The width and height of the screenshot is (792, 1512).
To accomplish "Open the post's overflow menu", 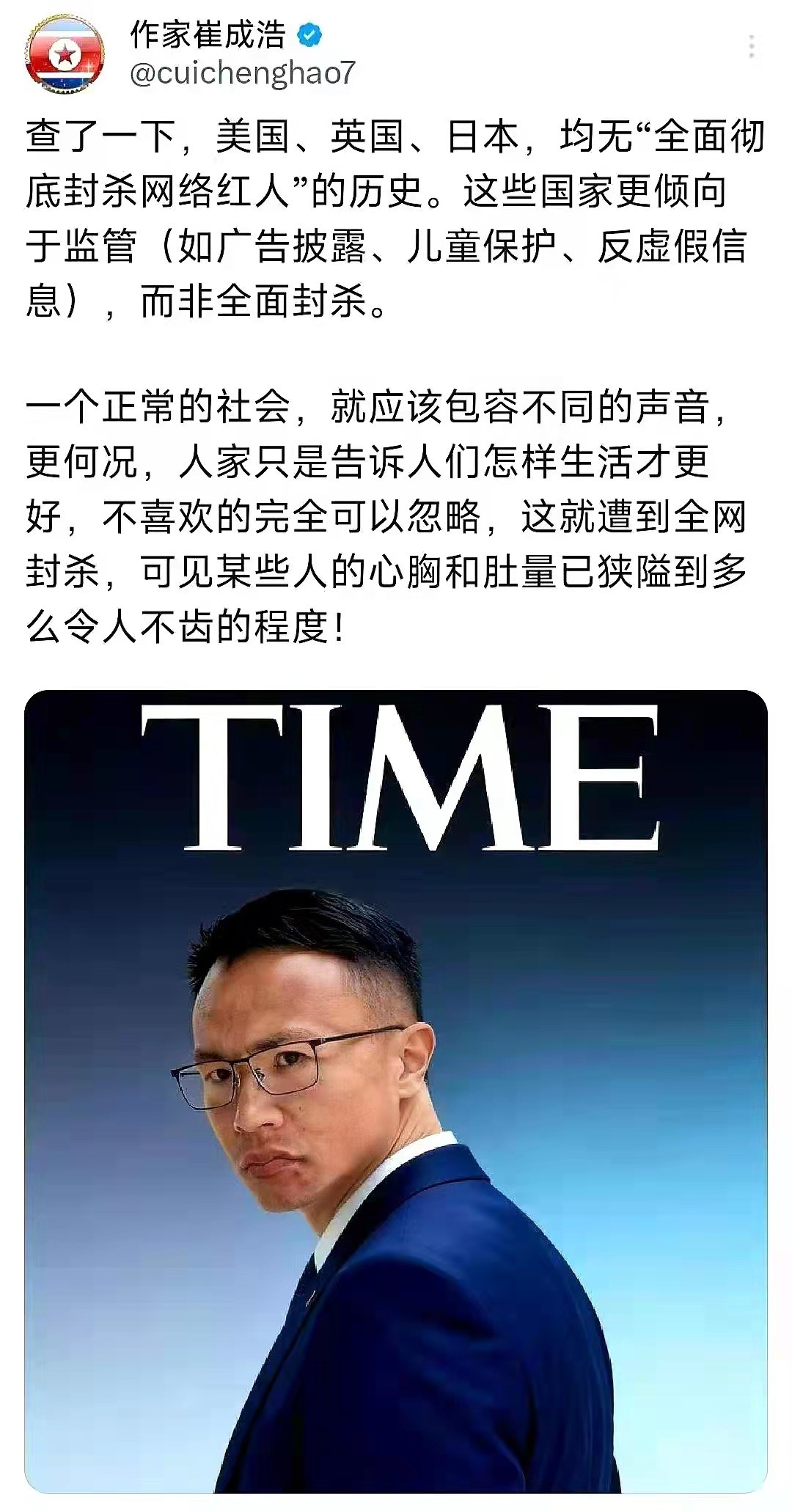I will [x=751, y=46].
